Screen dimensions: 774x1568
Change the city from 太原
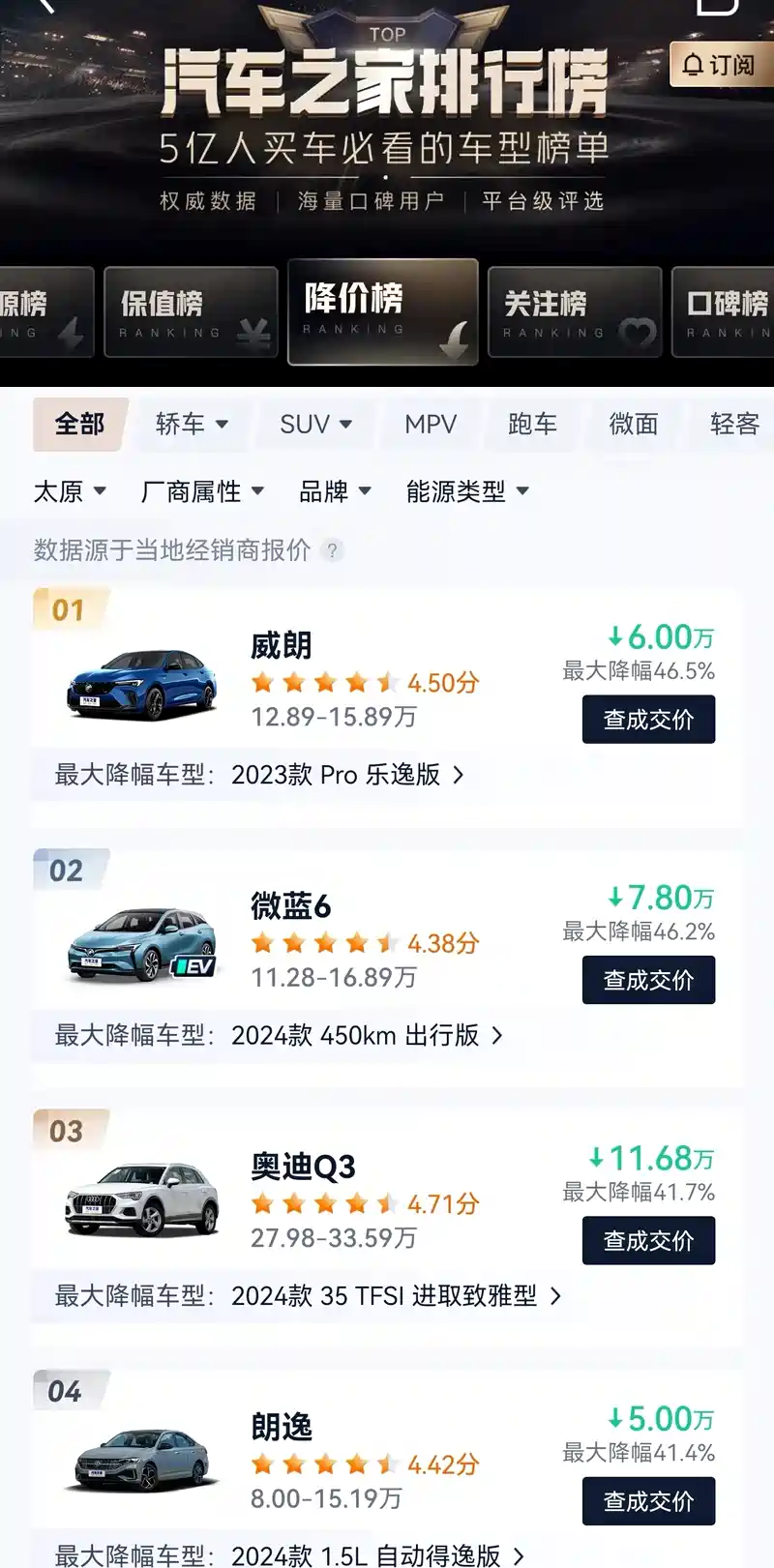pyautogui.click(x=70, y=491)
